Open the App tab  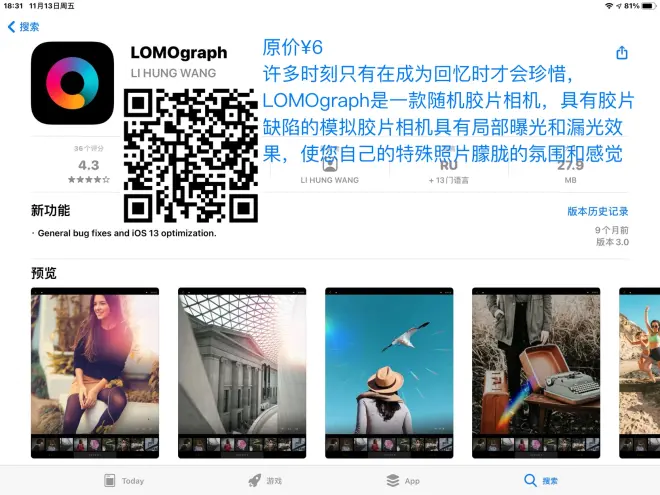point(403,480)
